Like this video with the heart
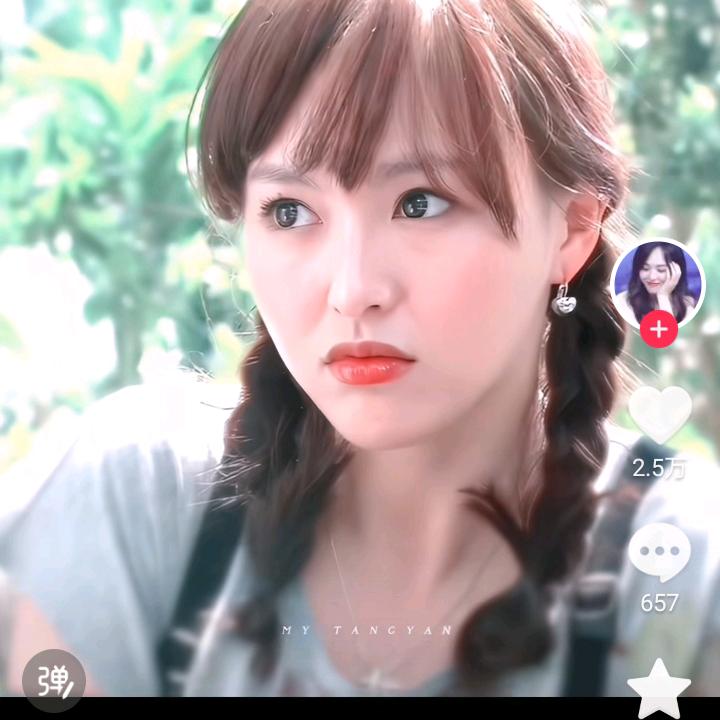This screenshot has width=720, height=720. pos(659,414)
